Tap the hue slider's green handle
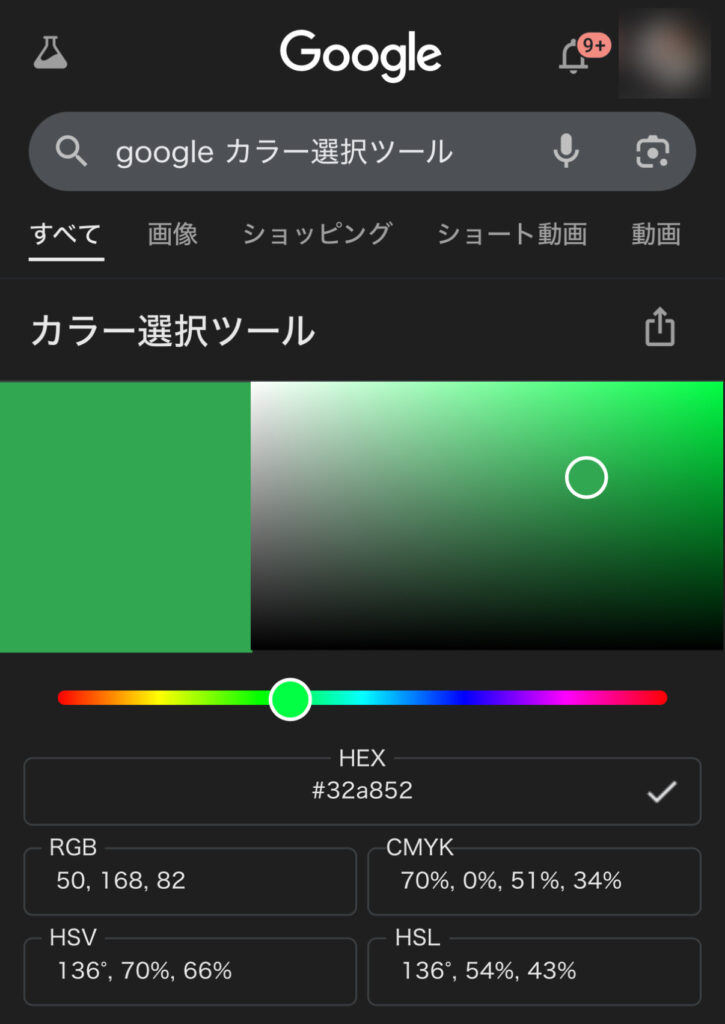The image size is (725, 1024). [290, 698]
